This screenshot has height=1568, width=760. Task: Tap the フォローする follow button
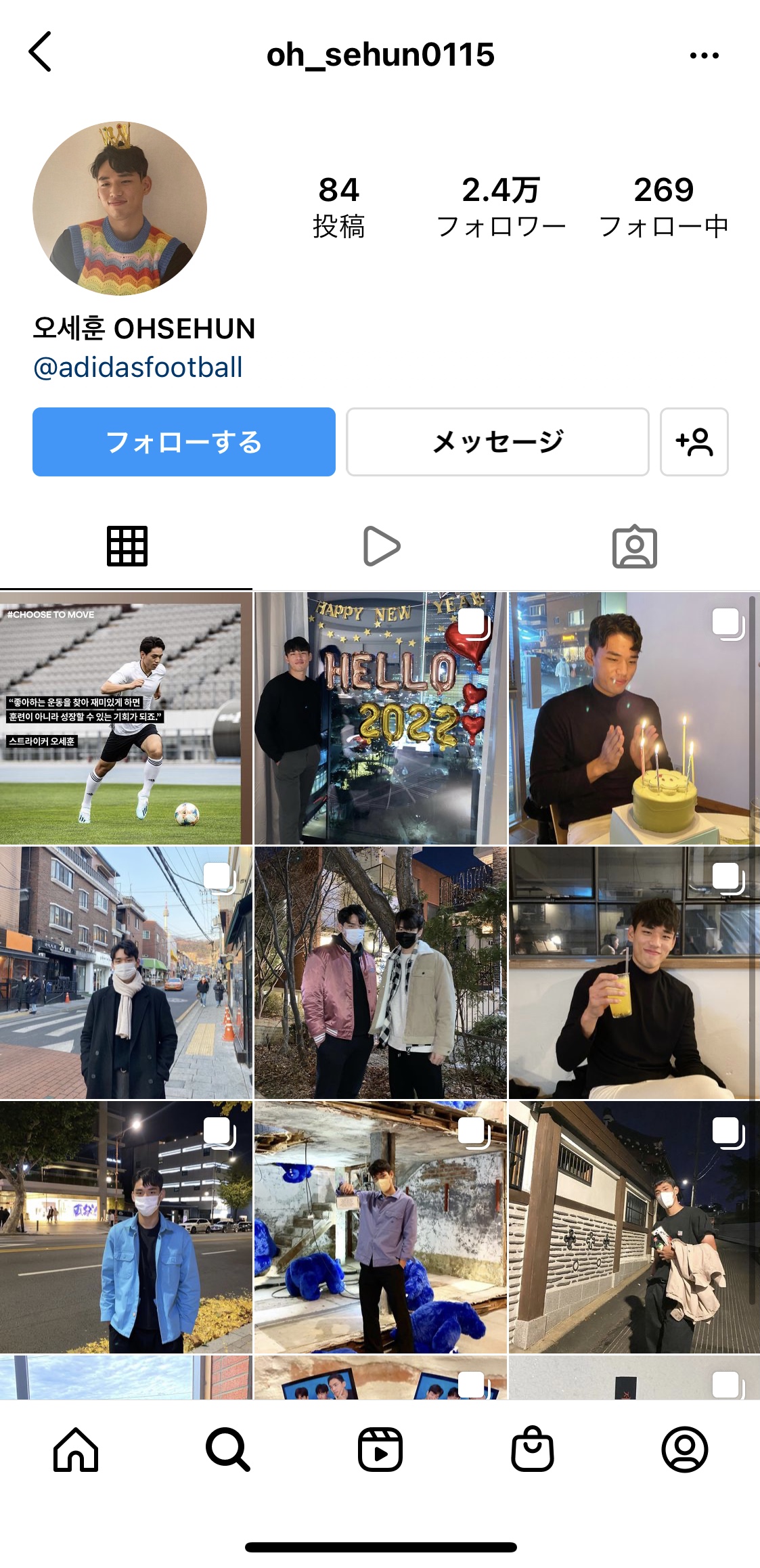[184, 442]
